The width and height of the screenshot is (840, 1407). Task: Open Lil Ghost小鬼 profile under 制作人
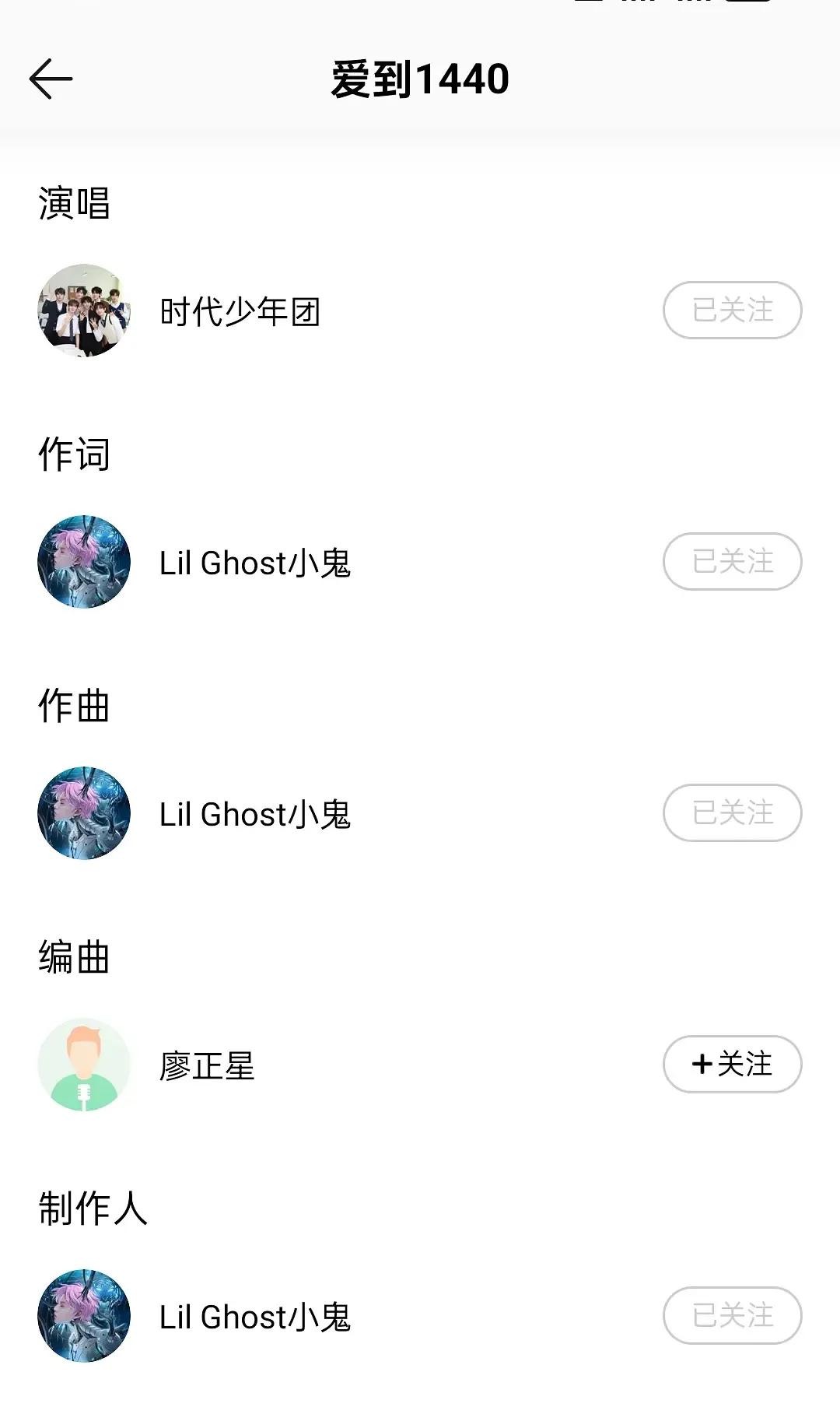tap(254, 1317)
